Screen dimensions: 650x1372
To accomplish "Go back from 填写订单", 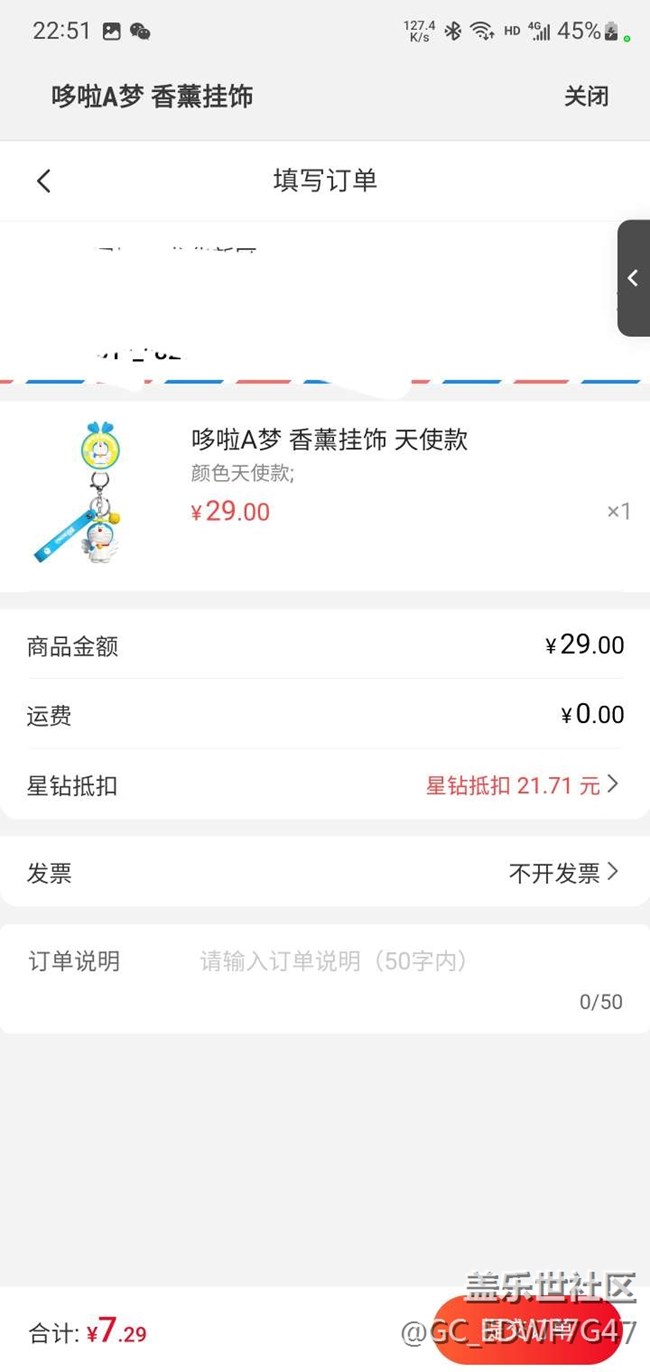I will (43, 181).
